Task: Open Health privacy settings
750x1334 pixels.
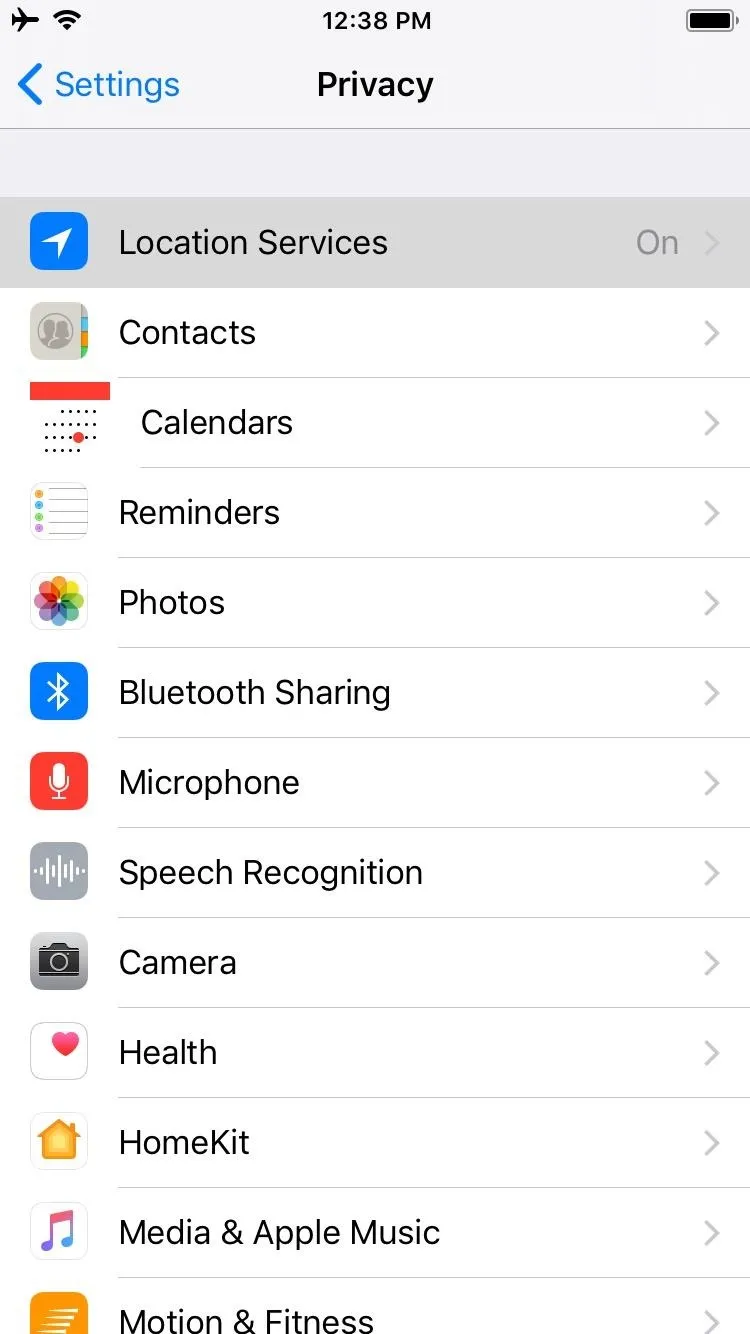Action: point(375,1053)
